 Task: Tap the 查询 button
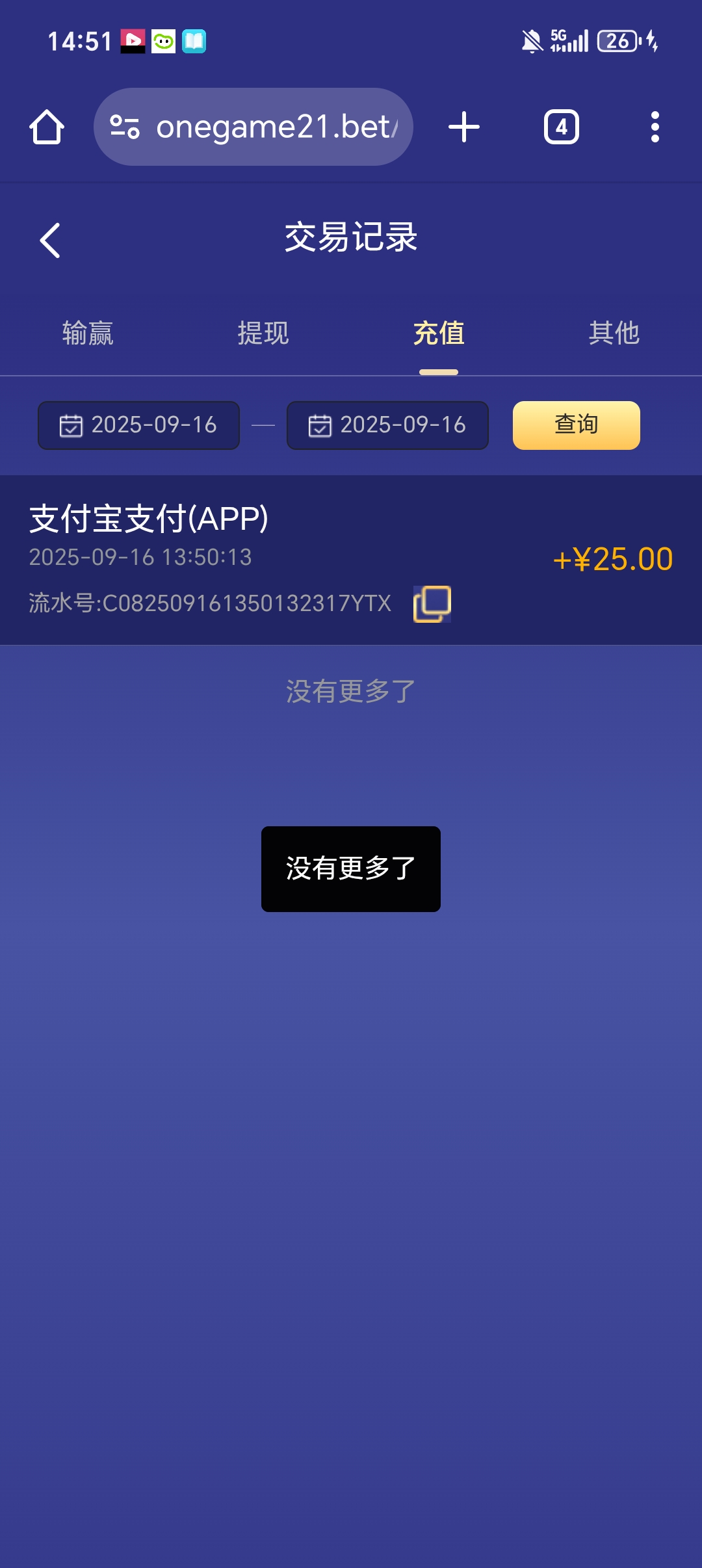576,425
